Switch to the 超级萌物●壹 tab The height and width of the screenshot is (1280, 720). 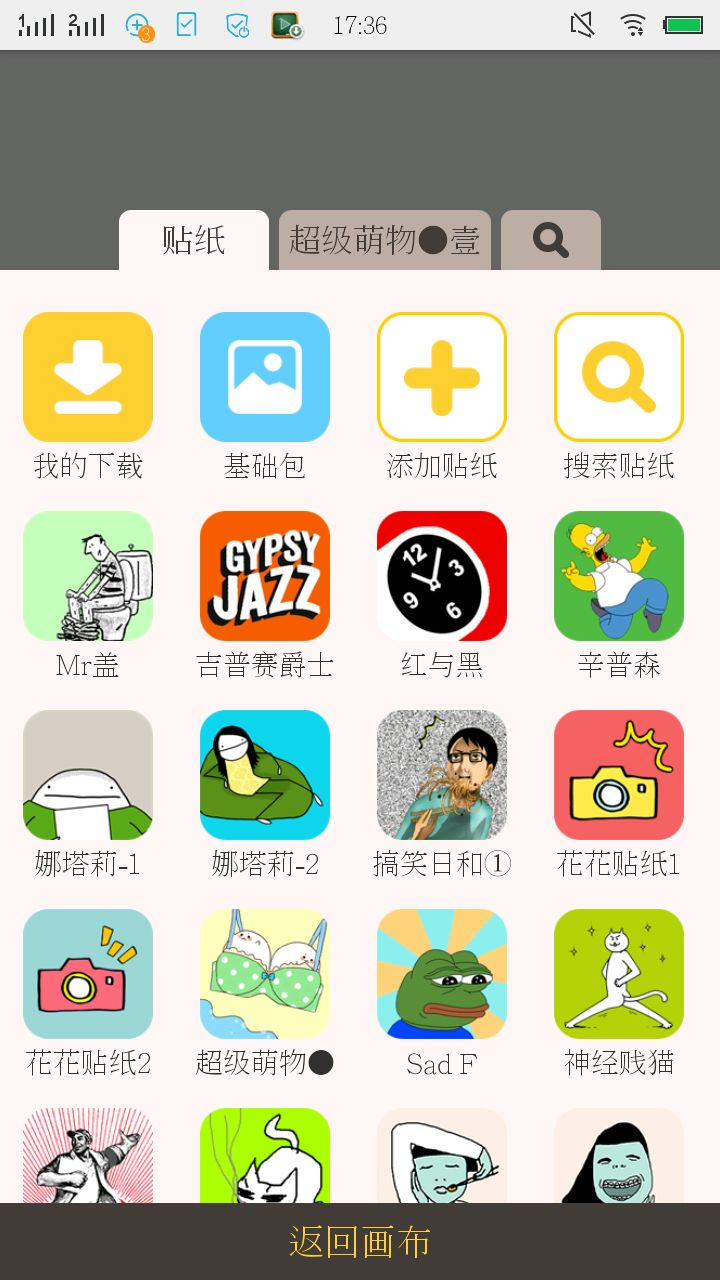pos(385,240)
